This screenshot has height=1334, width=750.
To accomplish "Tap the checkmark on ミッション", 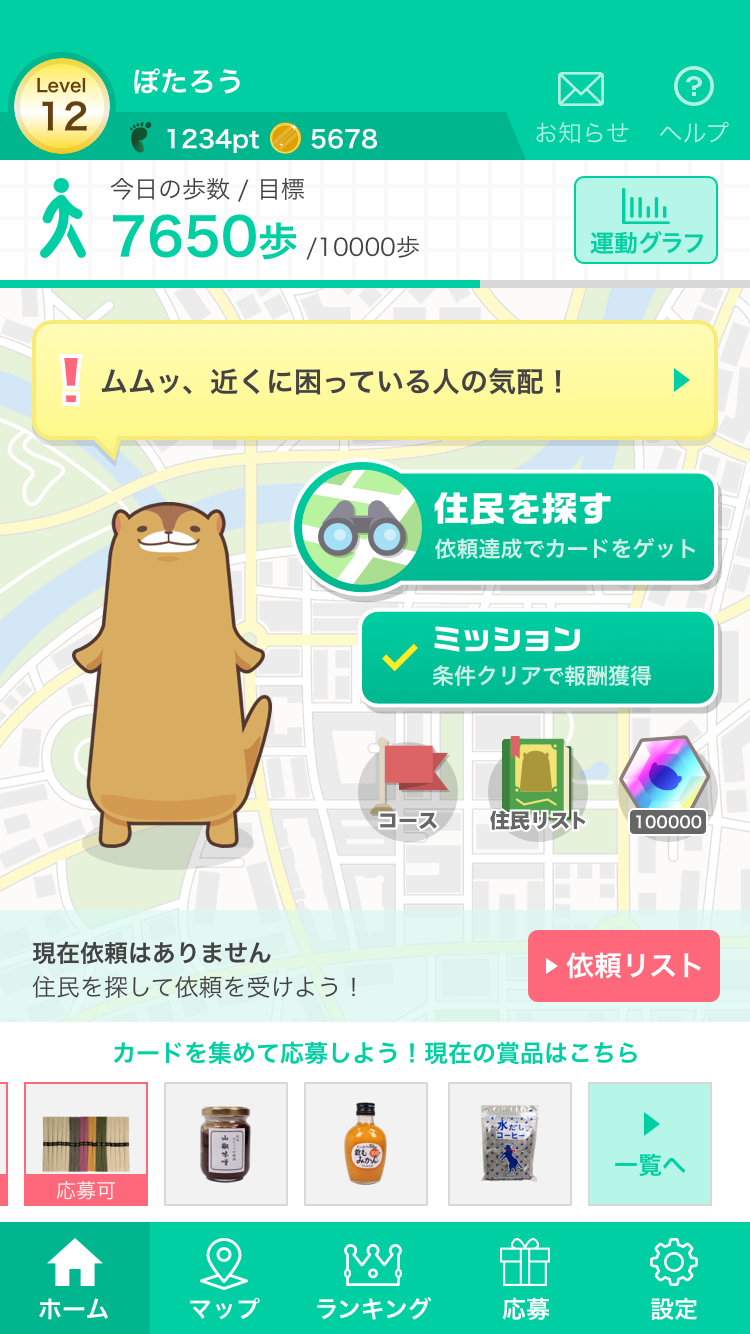I will pos(398,655).
